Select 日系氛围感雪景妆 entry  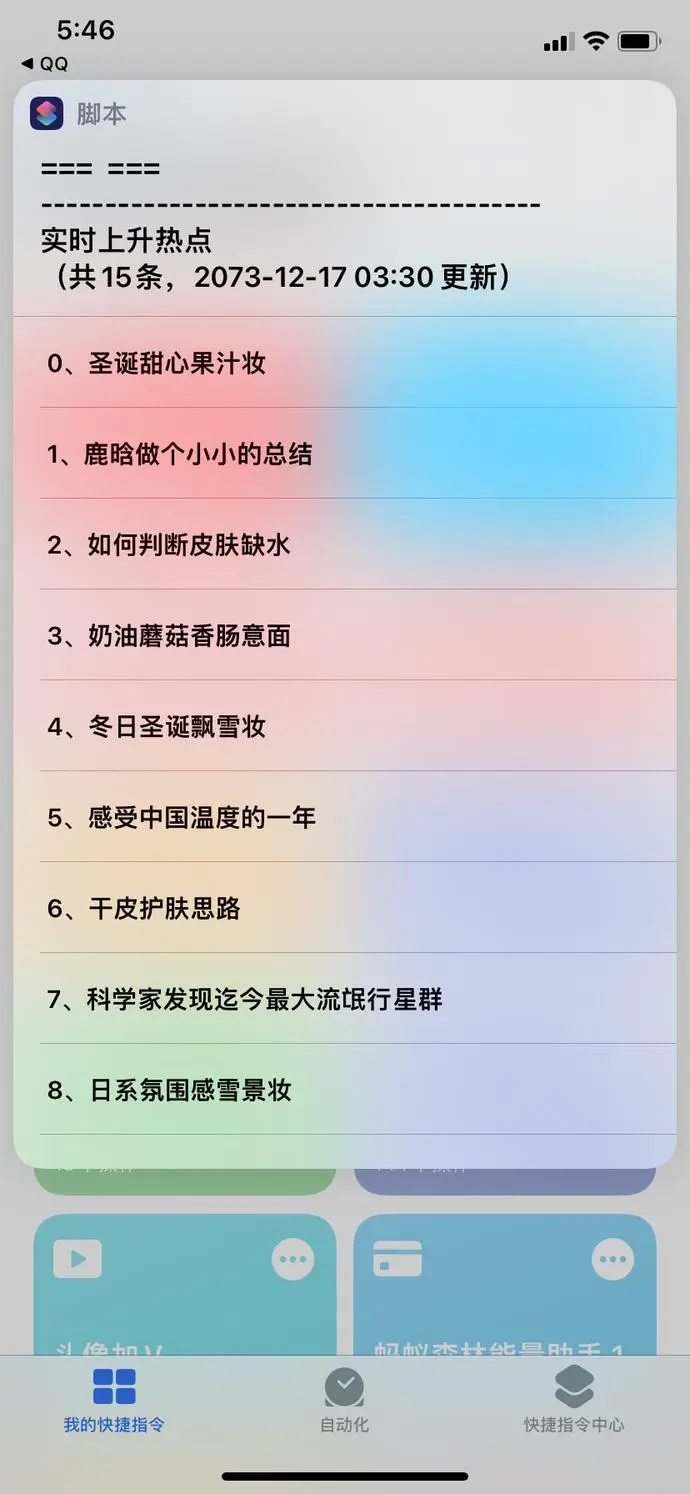tap(345, 1091)
